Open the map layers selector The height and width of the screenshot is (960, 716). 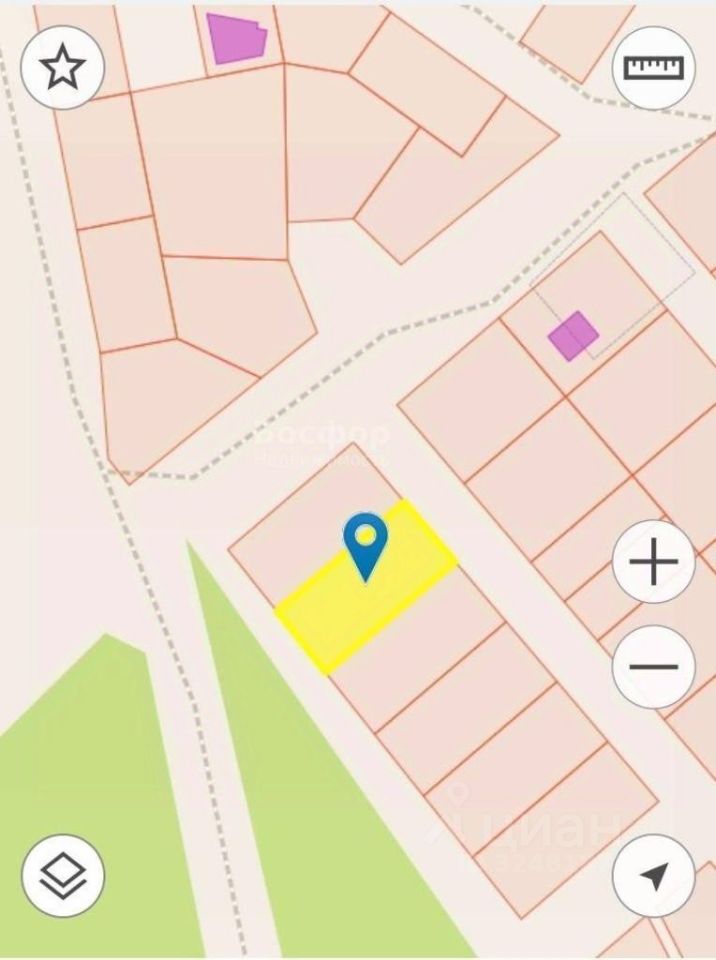[x=62, y=875]
